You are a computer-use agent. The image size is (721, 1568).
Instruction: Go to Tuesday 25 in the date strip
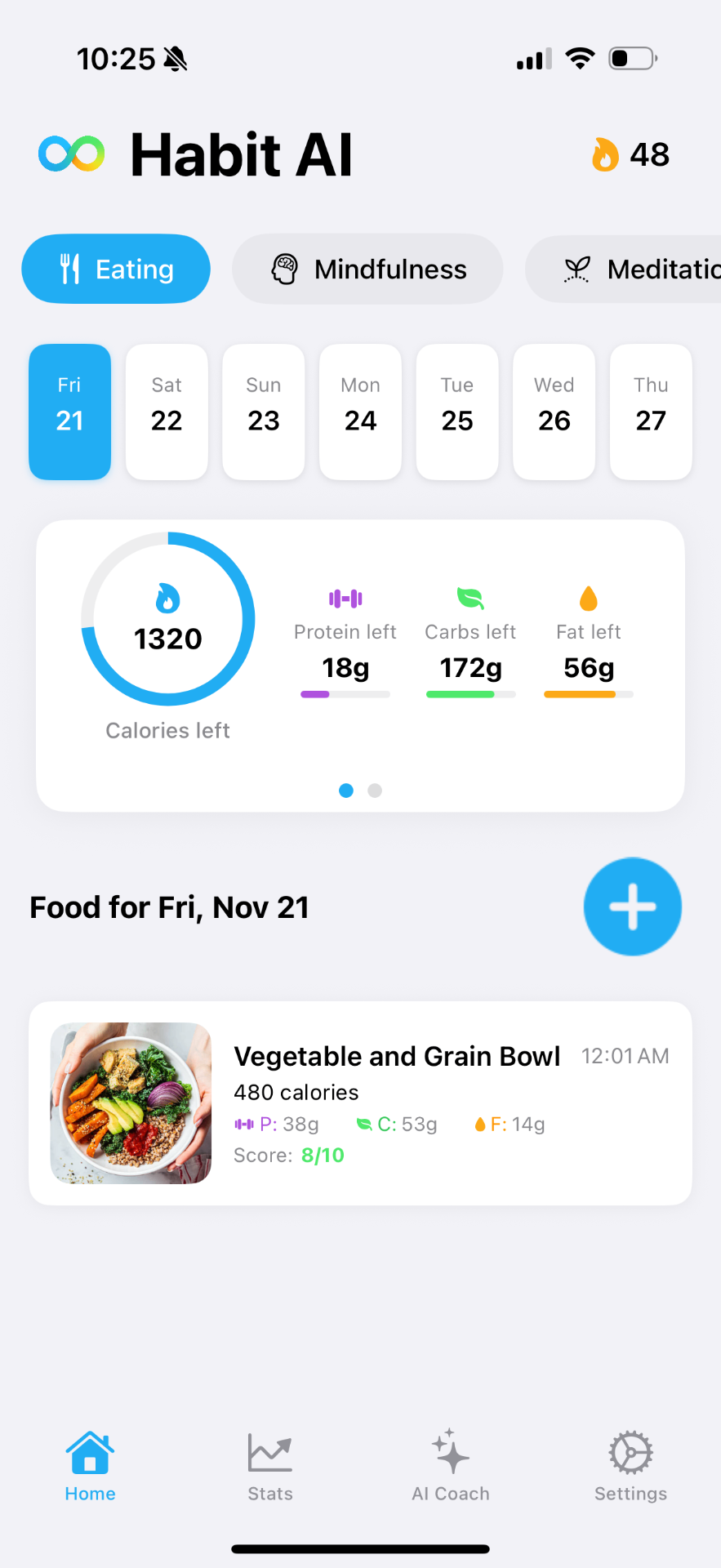click(x=457, y=412)
